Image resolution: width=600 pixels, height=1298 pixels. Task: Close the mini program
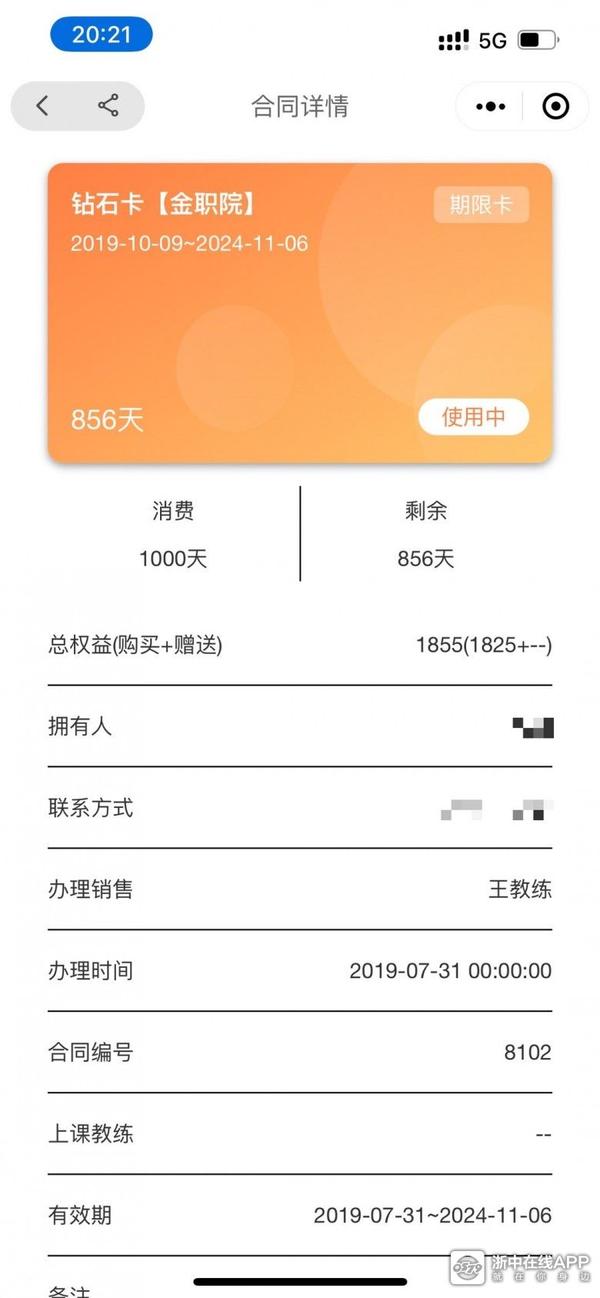555,106
